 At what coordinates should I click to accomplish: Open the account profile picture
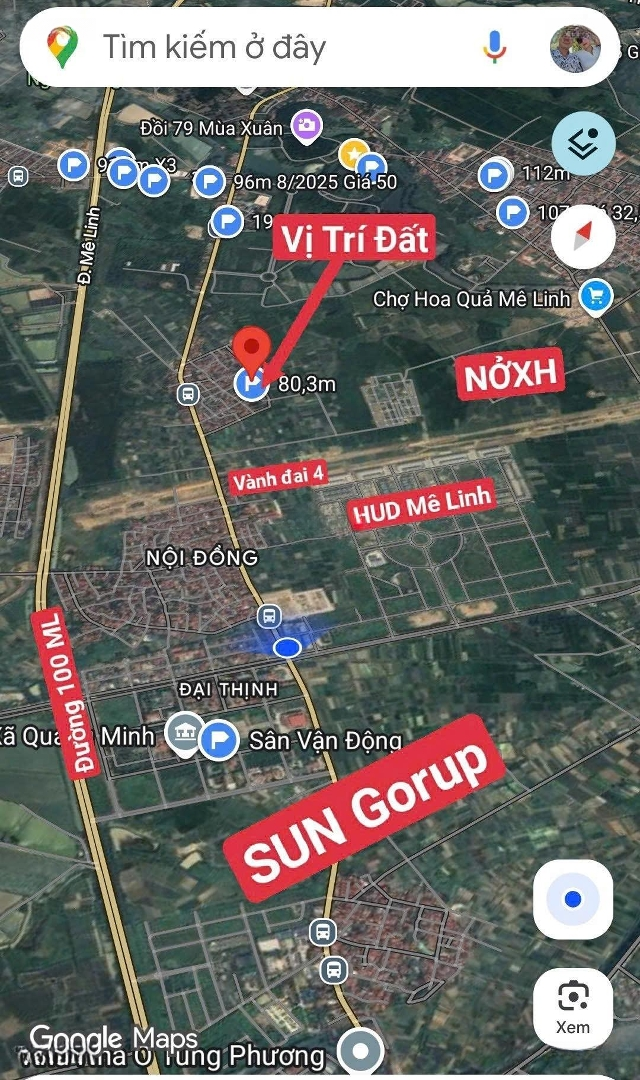575,47
